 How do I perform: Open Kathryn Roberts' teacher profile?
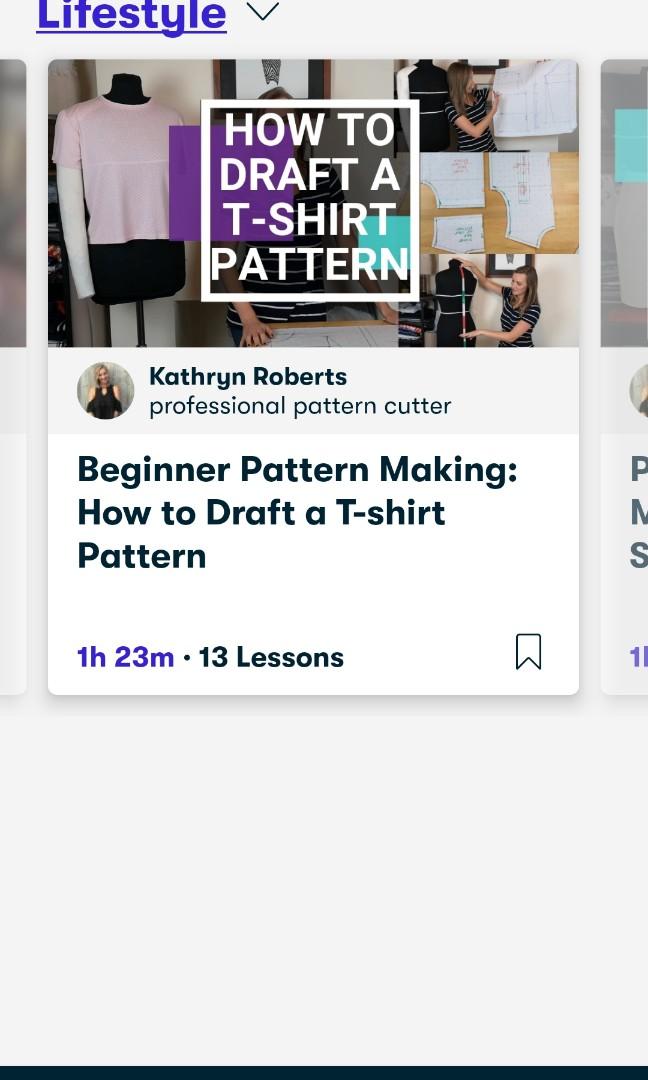pyautogui.click(x=248, y=377)
